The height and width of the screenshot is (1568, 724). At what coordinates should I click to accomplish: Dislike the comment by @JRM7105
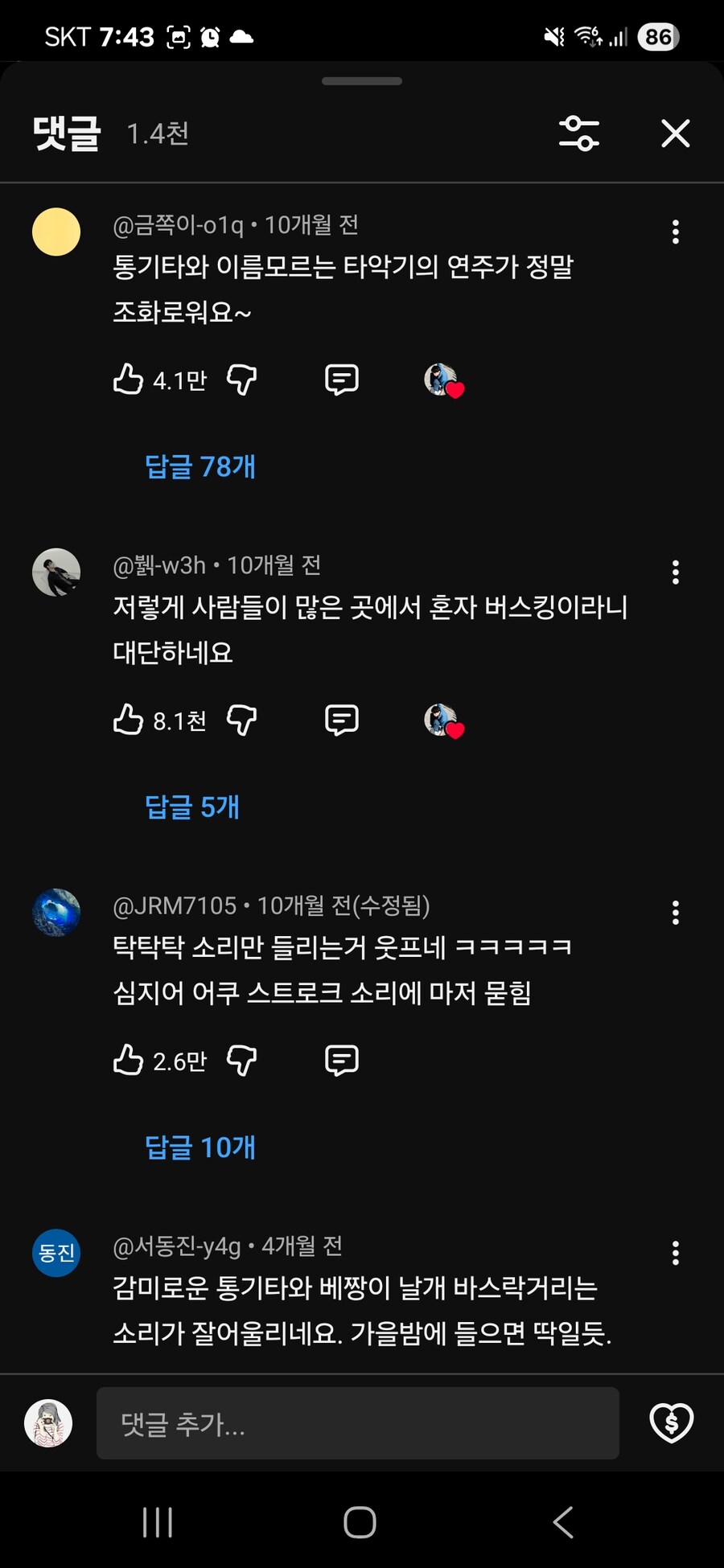coord(241,1061)
